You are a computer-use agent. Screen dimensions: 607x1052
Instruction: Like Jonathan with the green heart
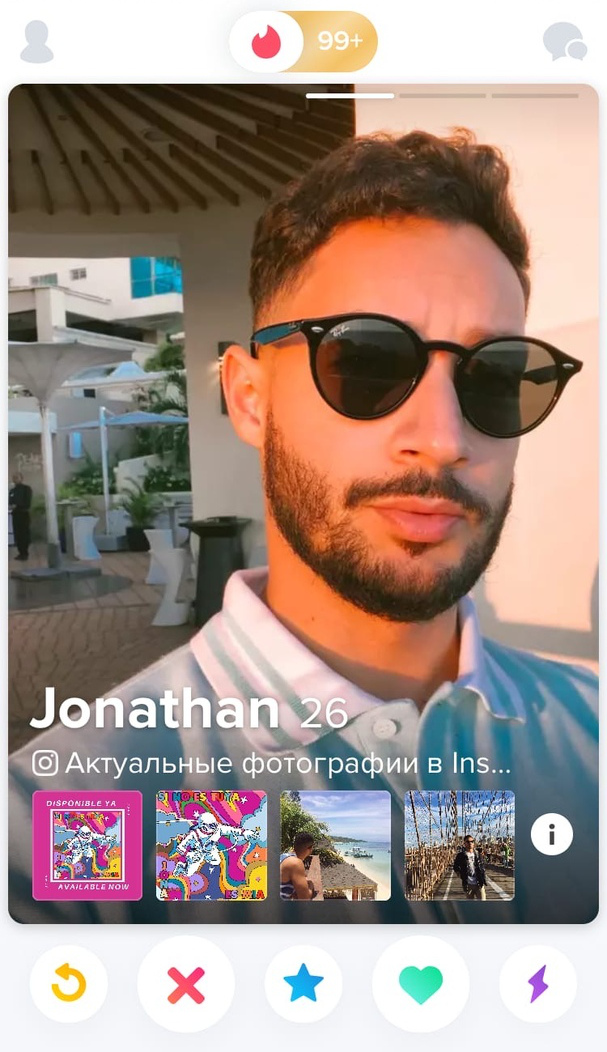point(421,984)
